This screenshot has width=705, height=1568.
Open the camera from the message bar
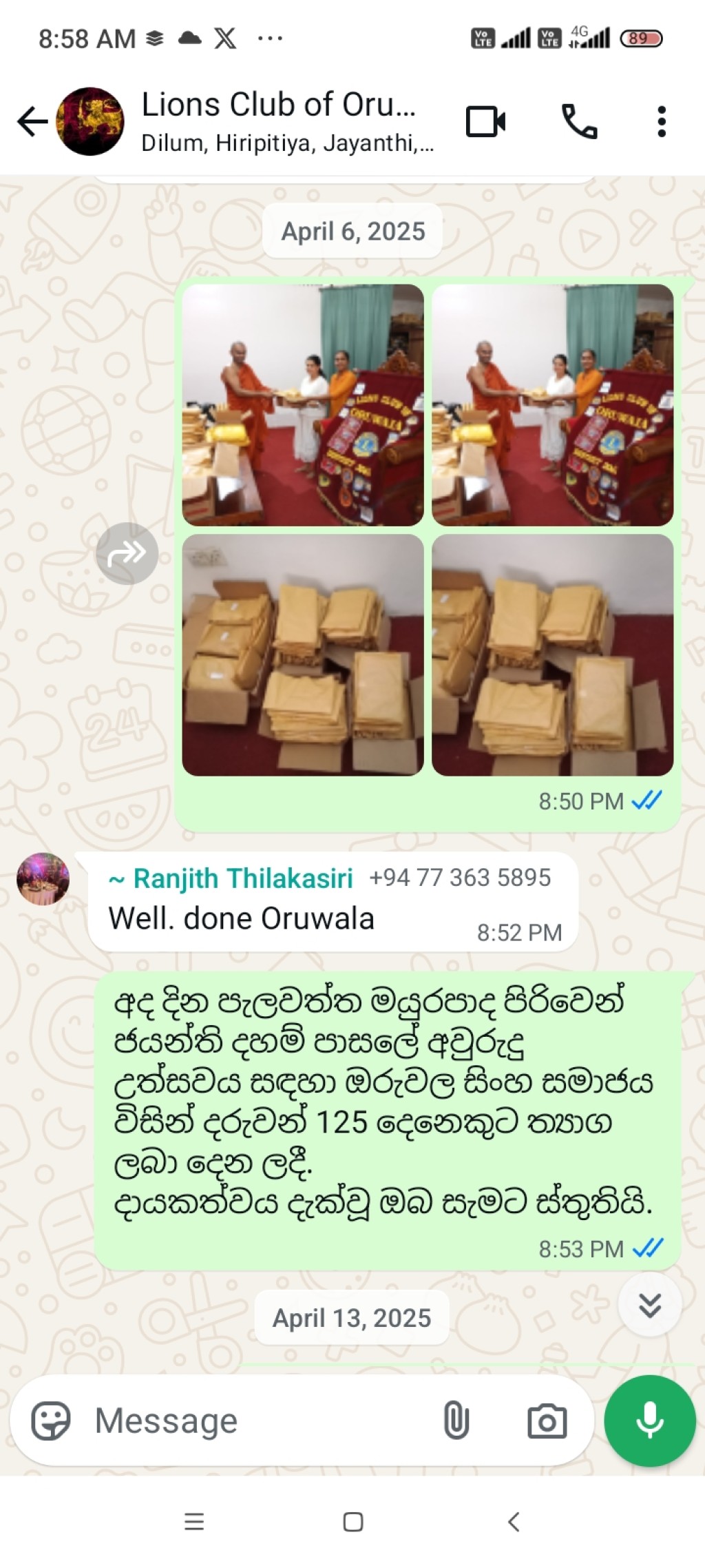[x=547, y=1421]
